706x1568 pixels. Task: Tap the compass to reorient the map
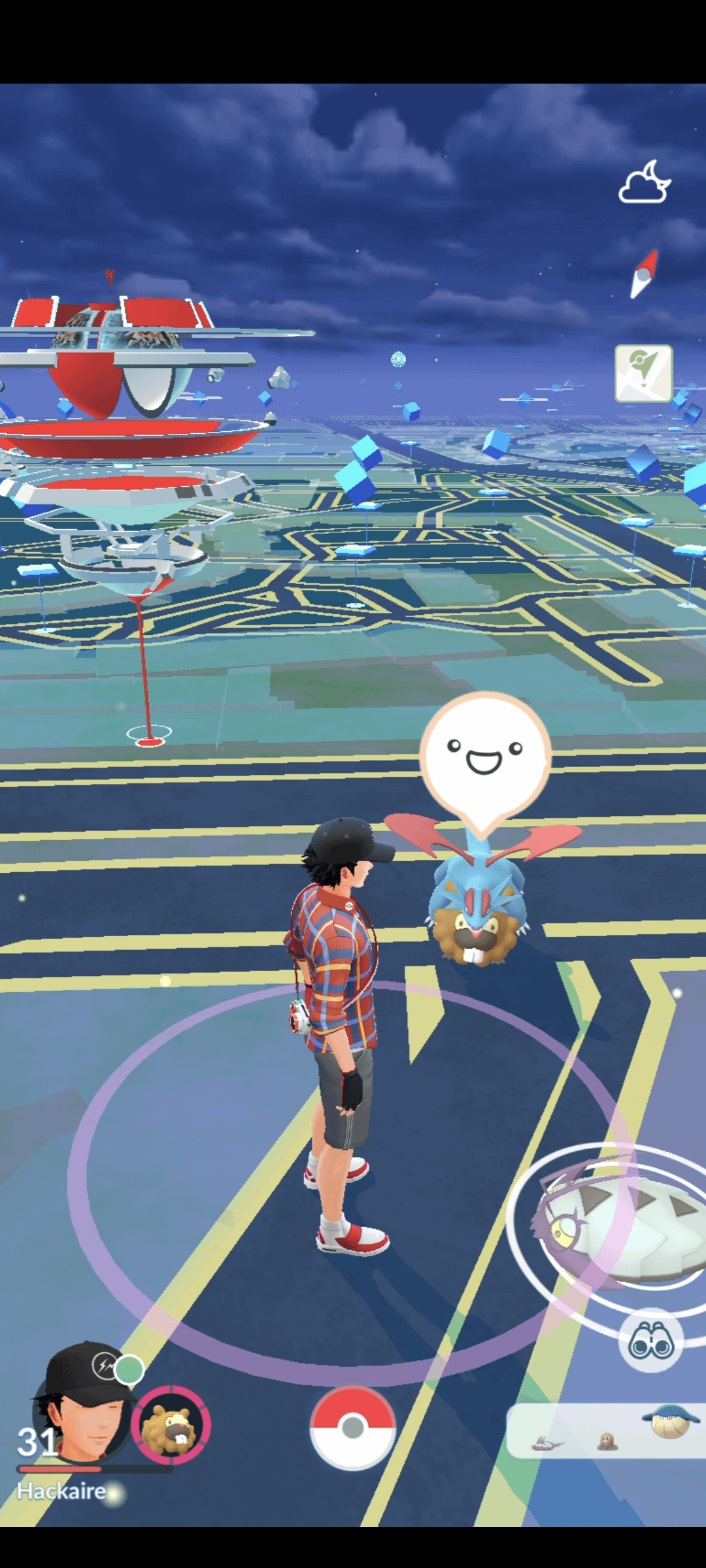click(x=644, y=274)
